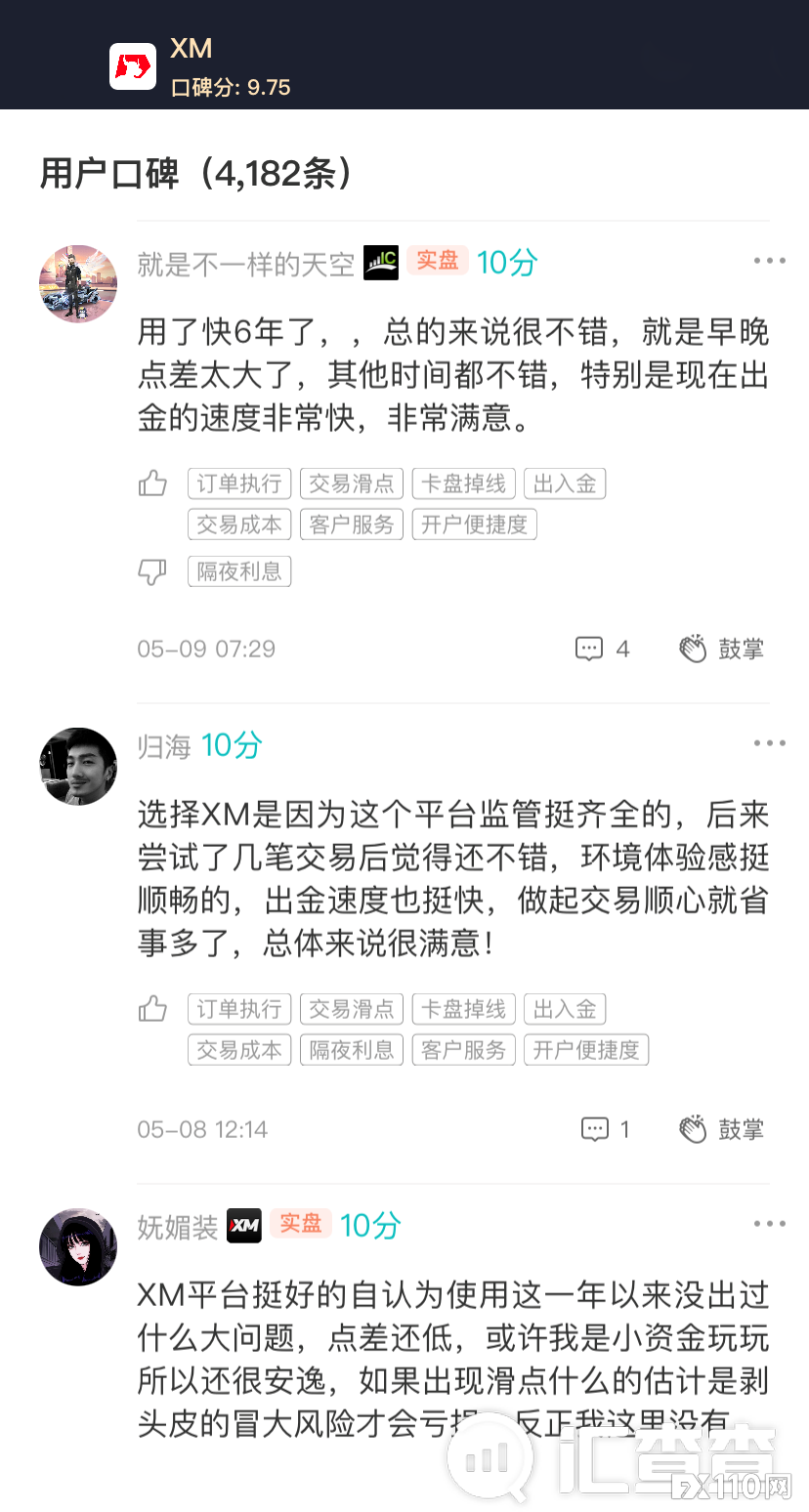The height and width of the screenshot is (1512, 809).
Task: Open 归海's profile avatar
Action: [x=78, y=766]
